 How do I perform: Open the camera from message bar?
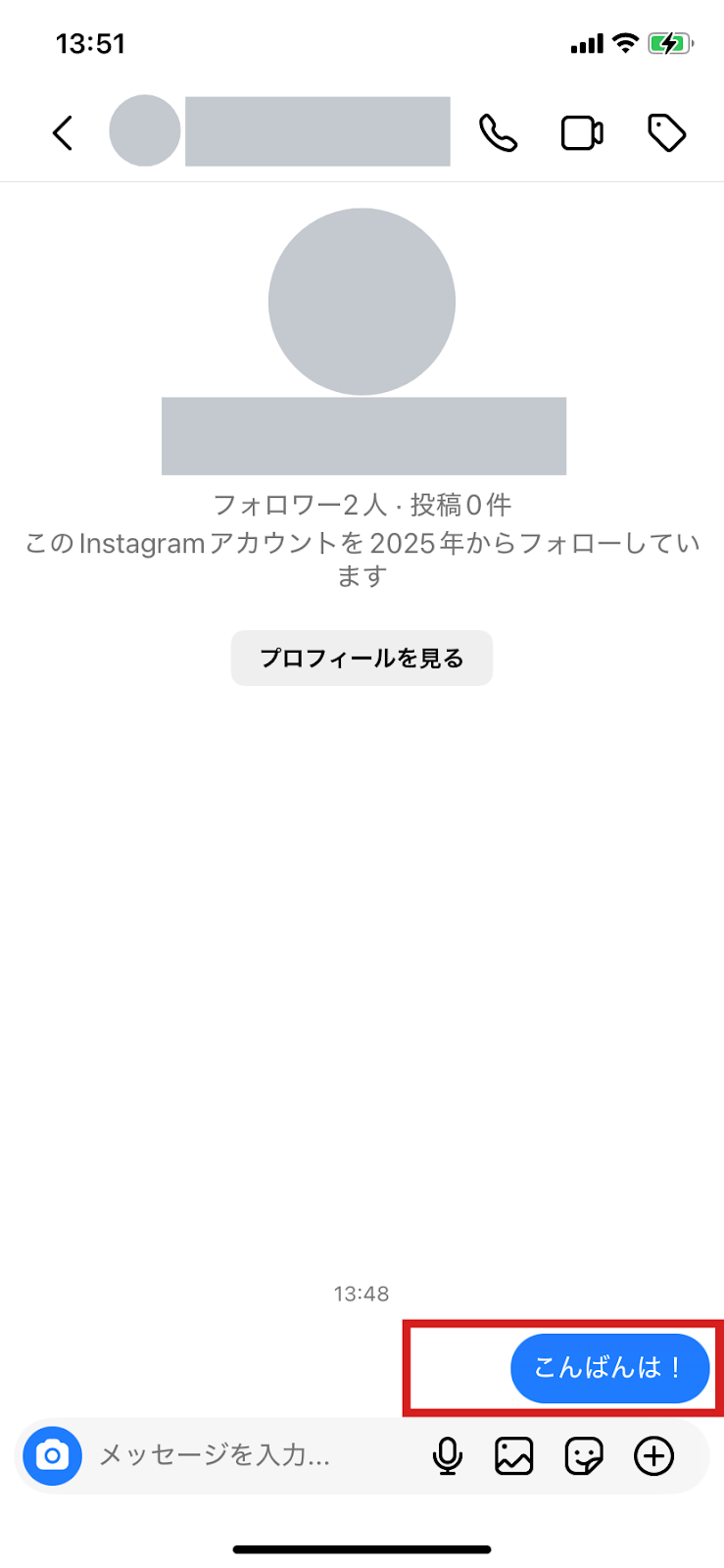(x=52, y=1455)
